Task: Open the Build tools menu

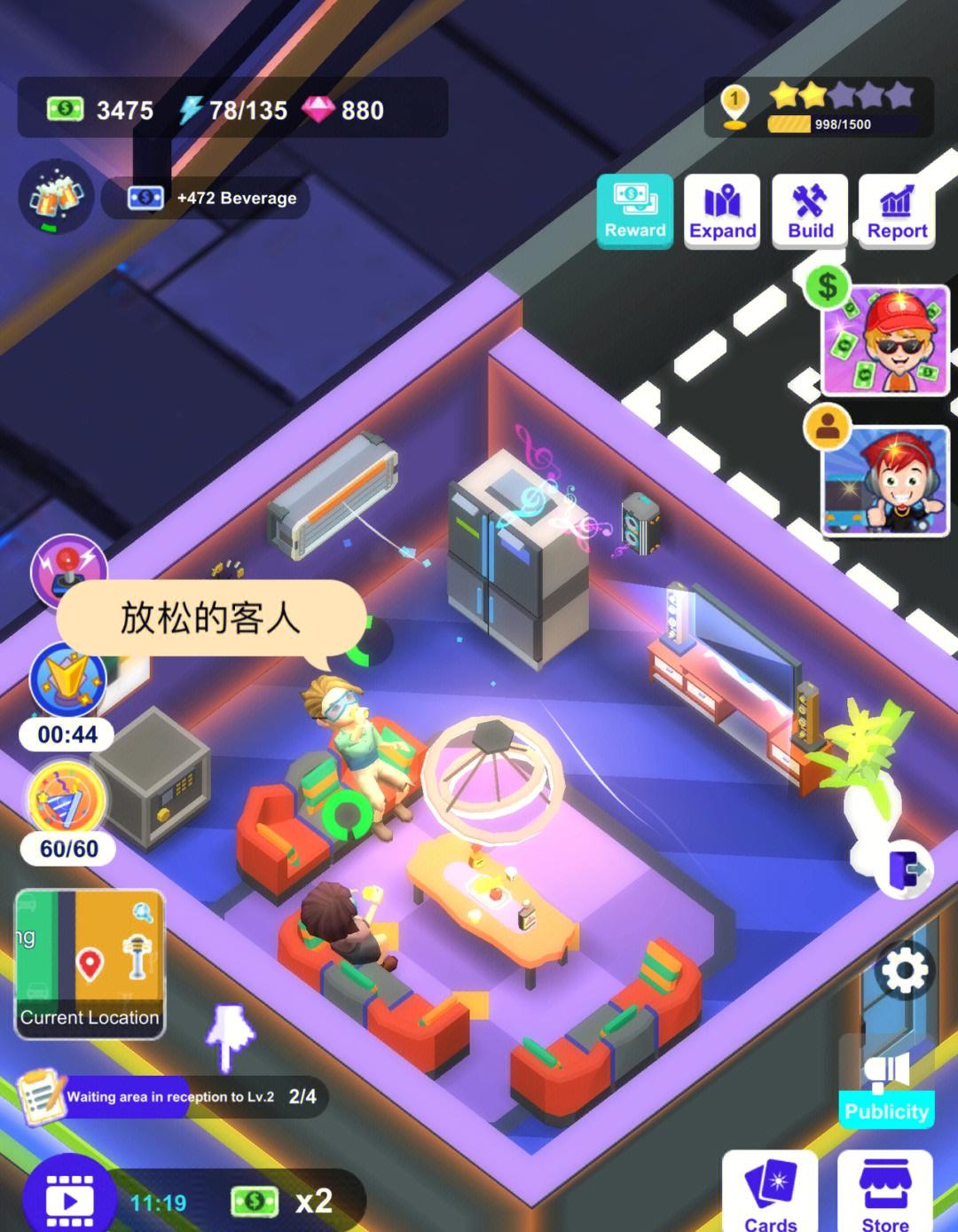Action: coord(810,210)
